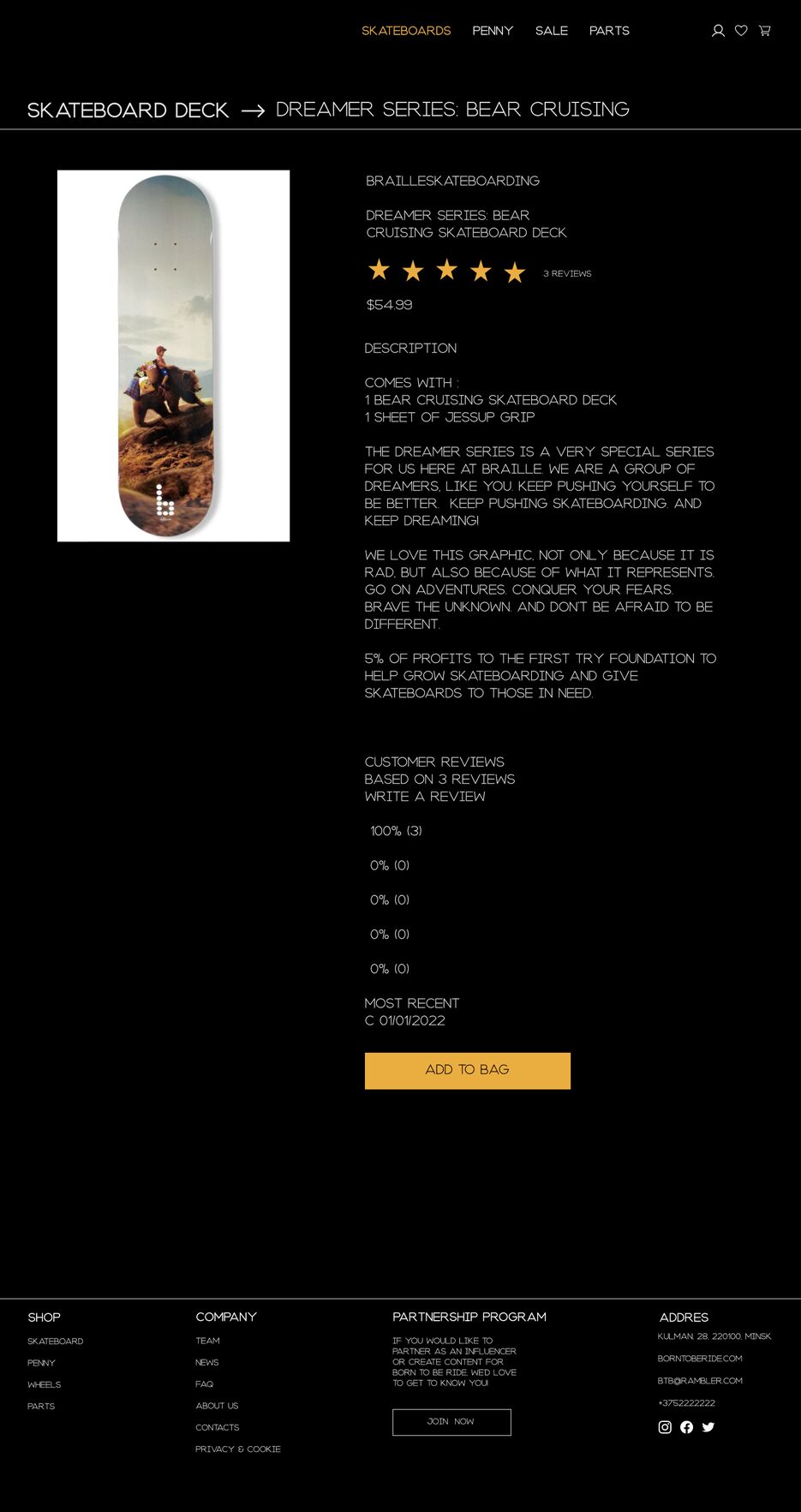801x1512 pixels.
Task: Go to Skateboards in top navigation
Action: tap(405, 31)
